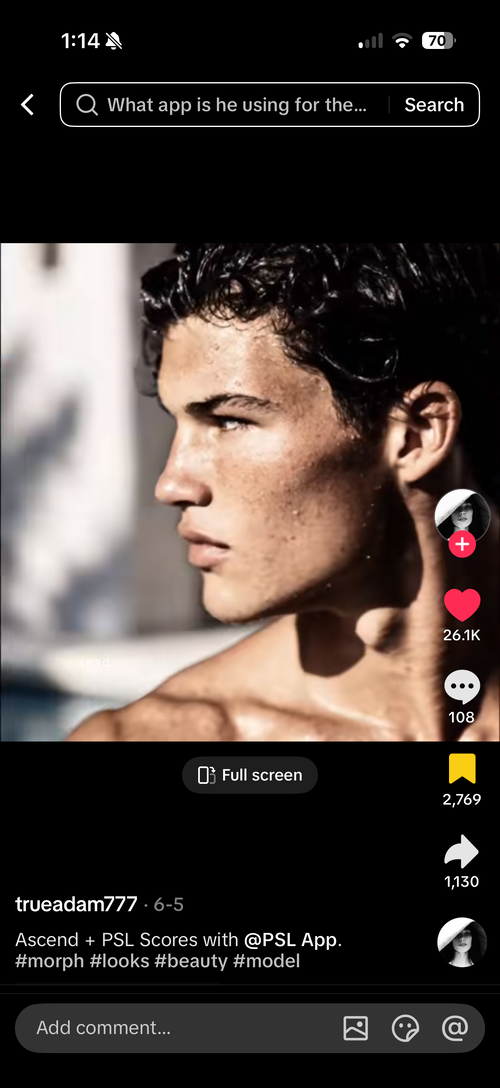Screen dimensions: 500x1088
Task: Go back with the top-left arrow
Action: tap(28, 105)
